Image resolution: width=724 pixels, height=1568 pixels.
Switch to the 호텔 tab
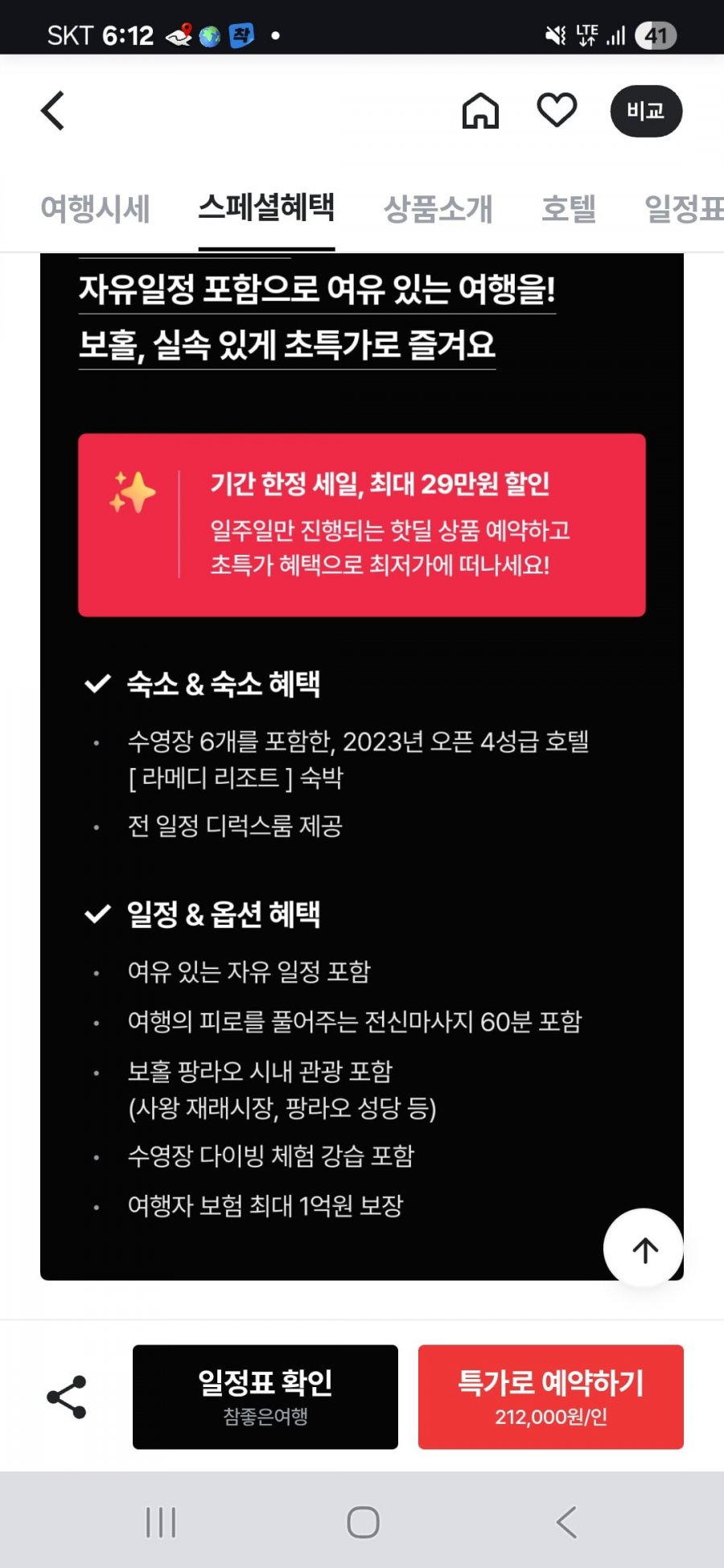(x=568, y=209)
